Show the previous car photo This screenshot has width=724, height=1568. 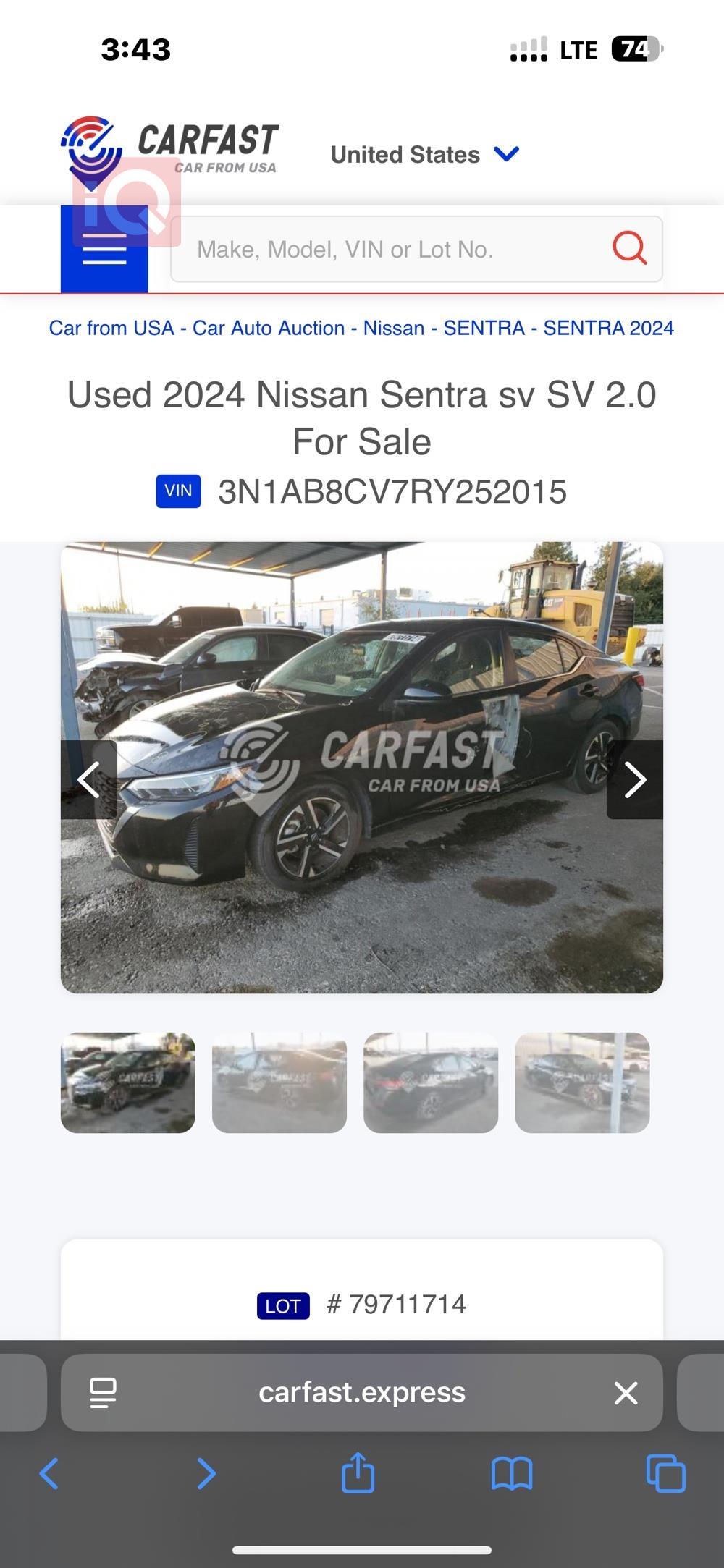(x=89, y=779)
